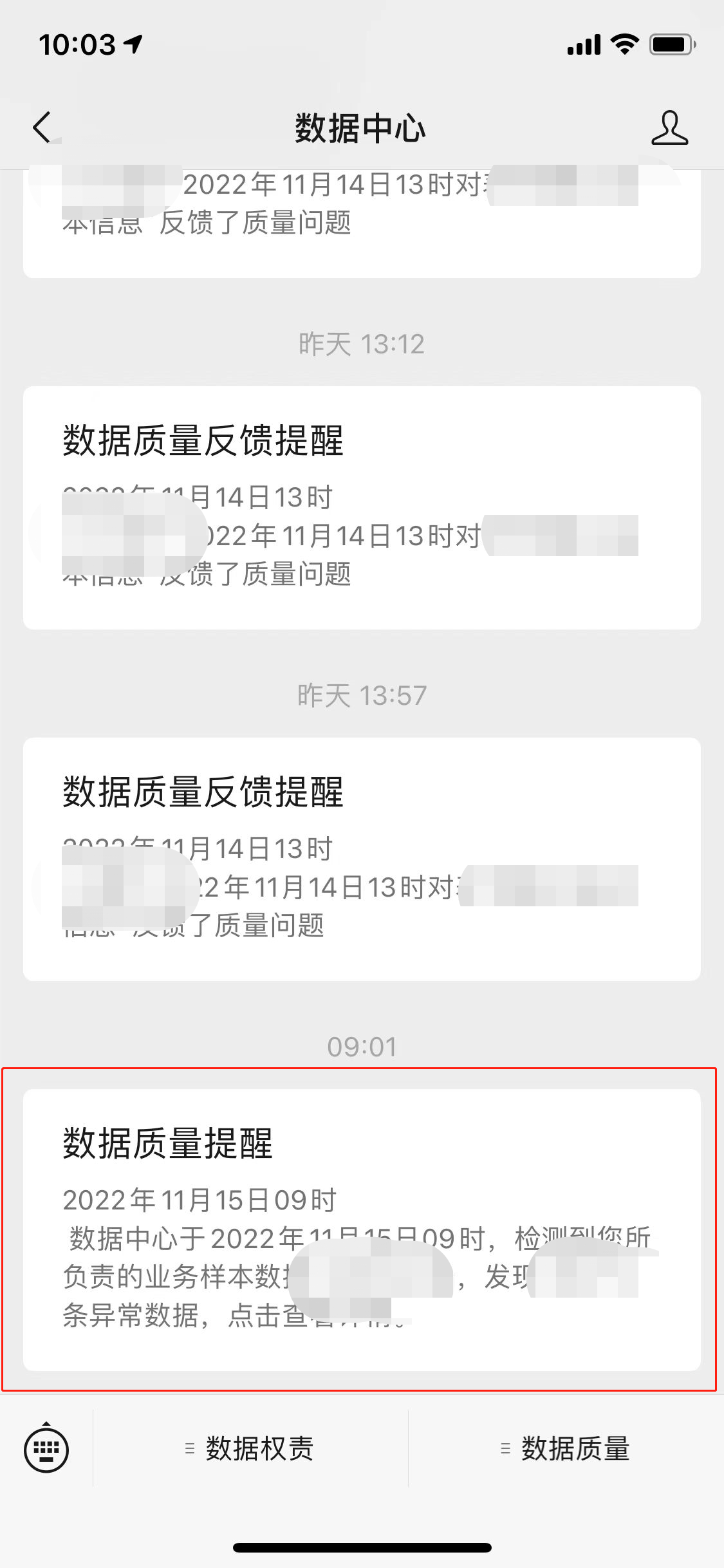724x1568 pixels.
Task: Open the account profile icon
Action: [669, 127]
